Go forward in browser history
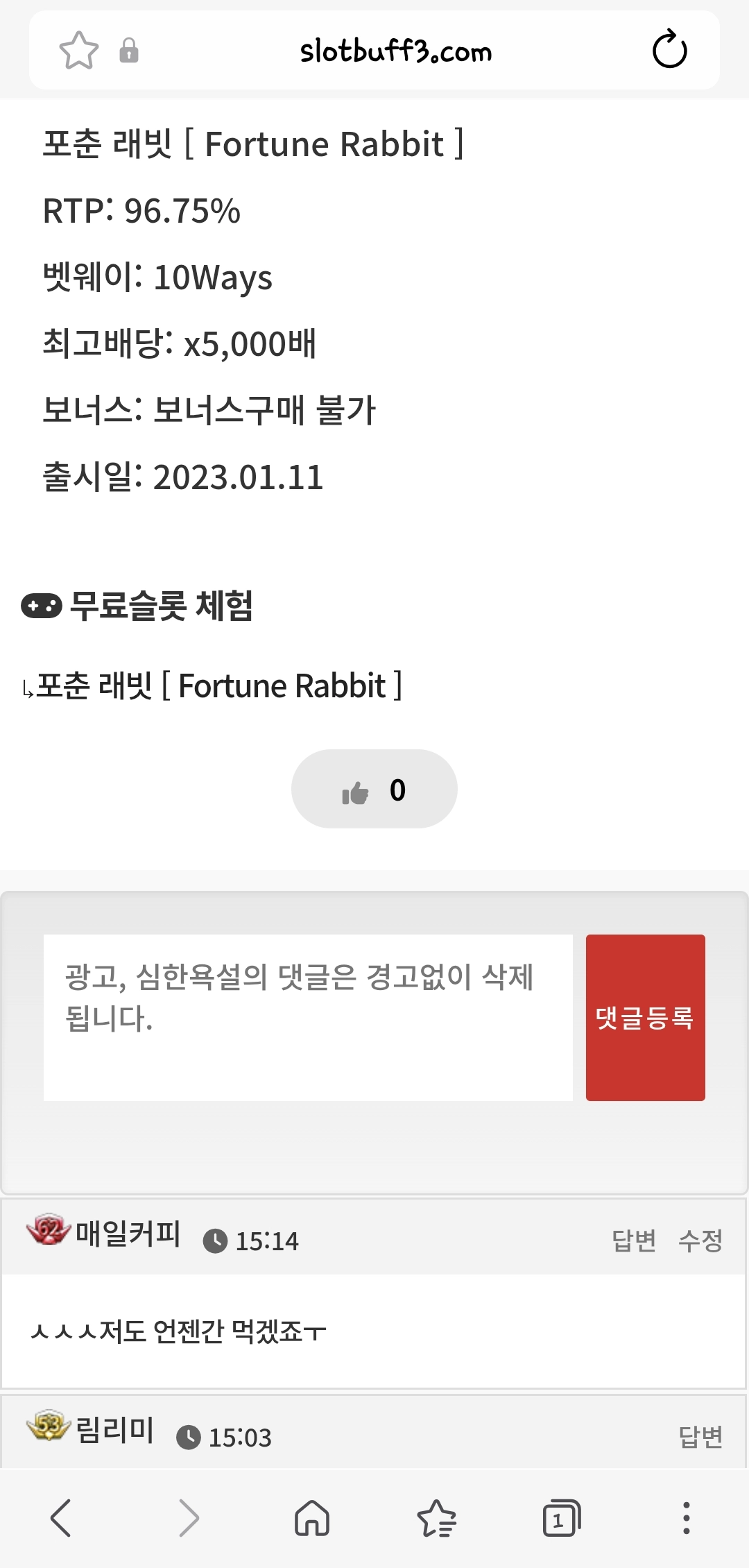 point(188,1518)
